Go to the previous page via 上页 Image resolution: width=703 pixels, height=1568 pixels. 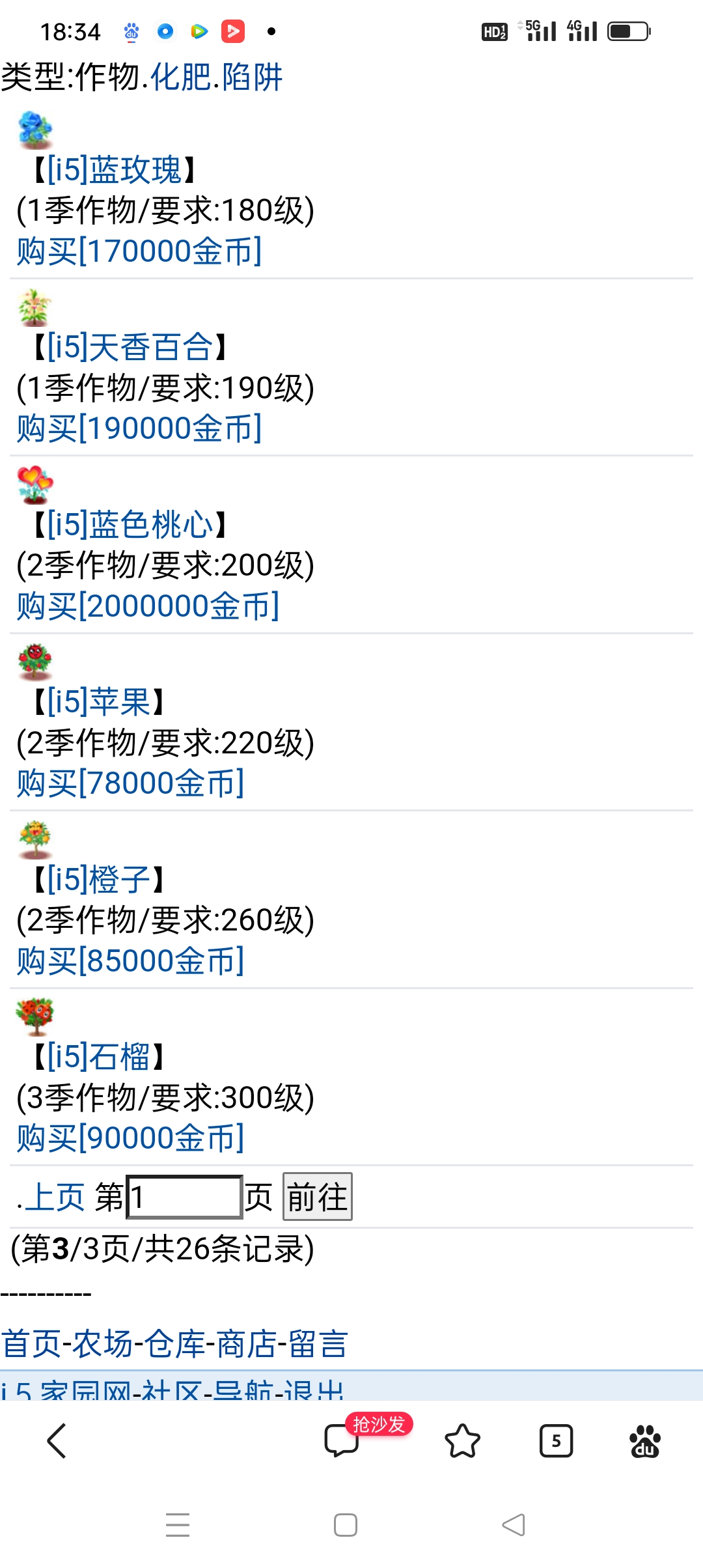[55, 1197]
